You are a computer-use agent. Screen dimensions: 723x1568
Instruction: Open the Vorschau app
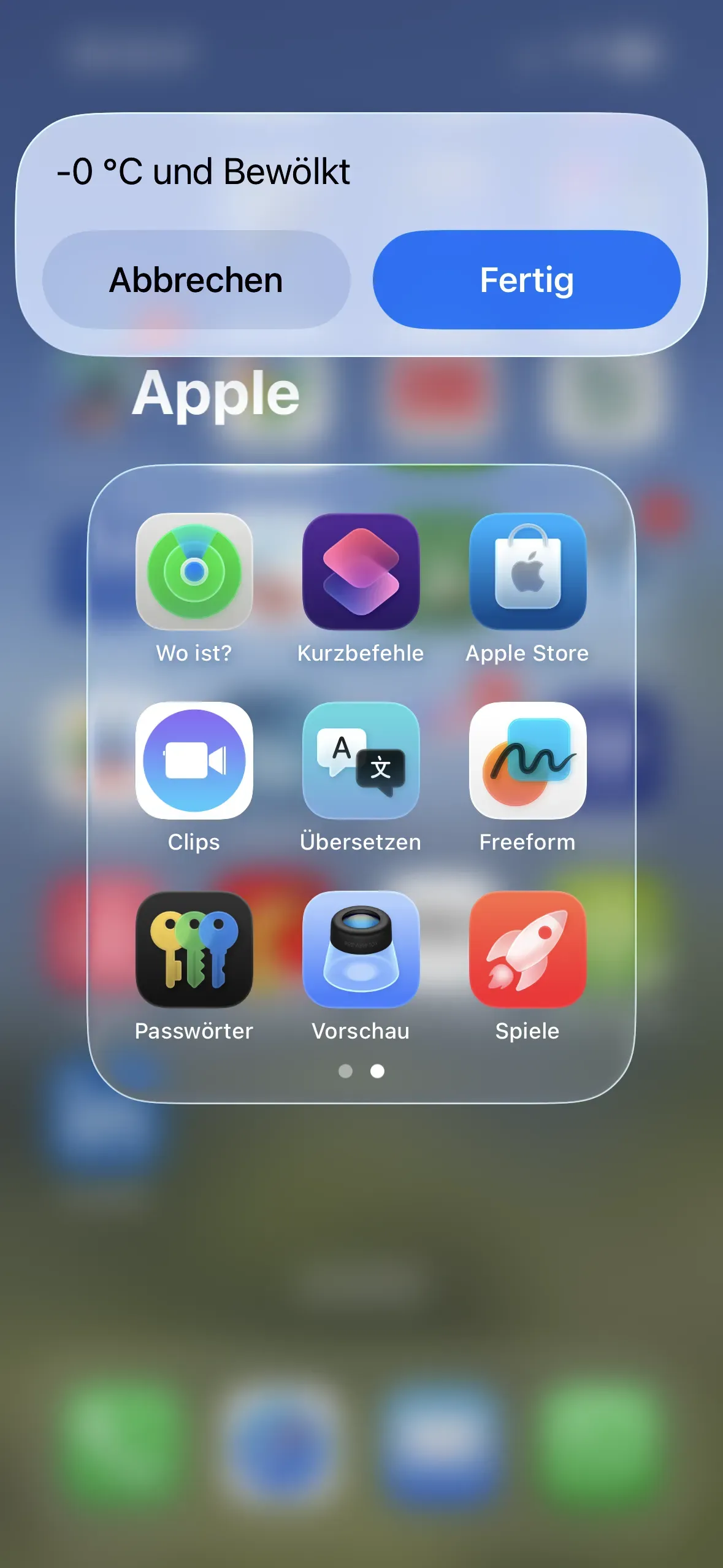tap(361, 950)
